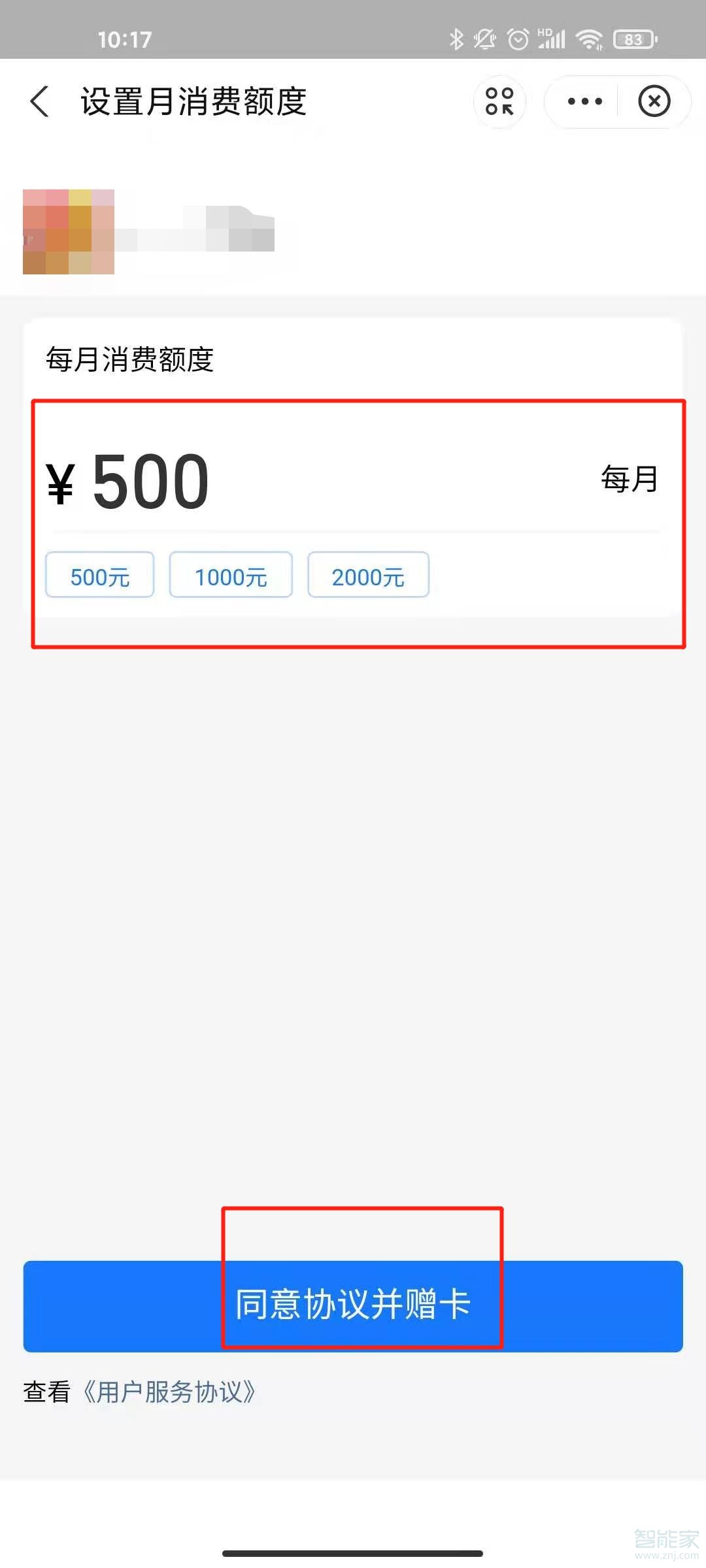This screenshot has height=1568, width=706.
Task: Select the 500元 quota option
Action: 99,576
